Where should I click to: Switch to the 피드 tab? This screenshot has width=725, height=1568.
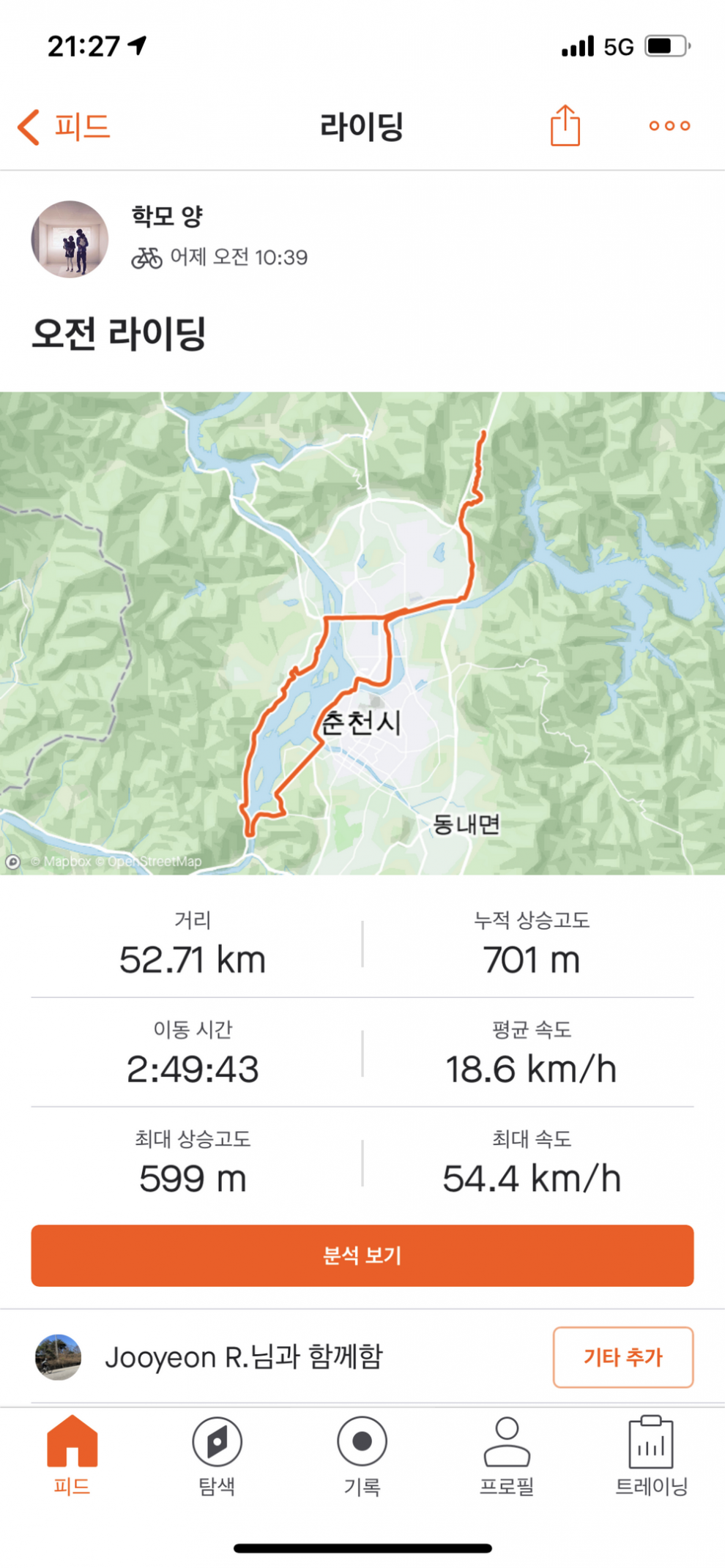(x=72, y=1455)
